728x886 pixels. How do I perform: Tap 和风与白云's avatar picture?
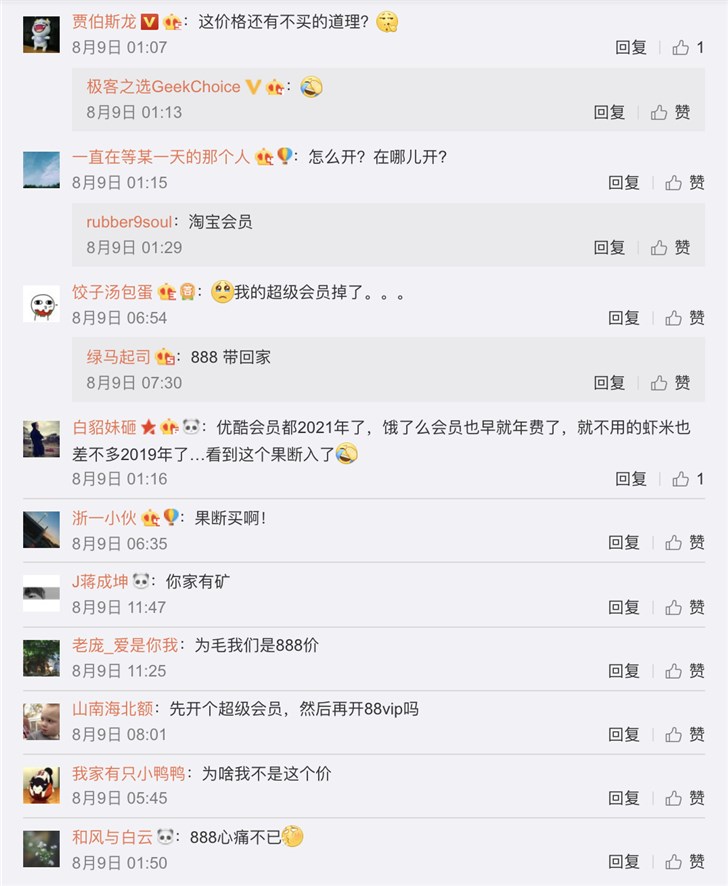pos(42,848)
